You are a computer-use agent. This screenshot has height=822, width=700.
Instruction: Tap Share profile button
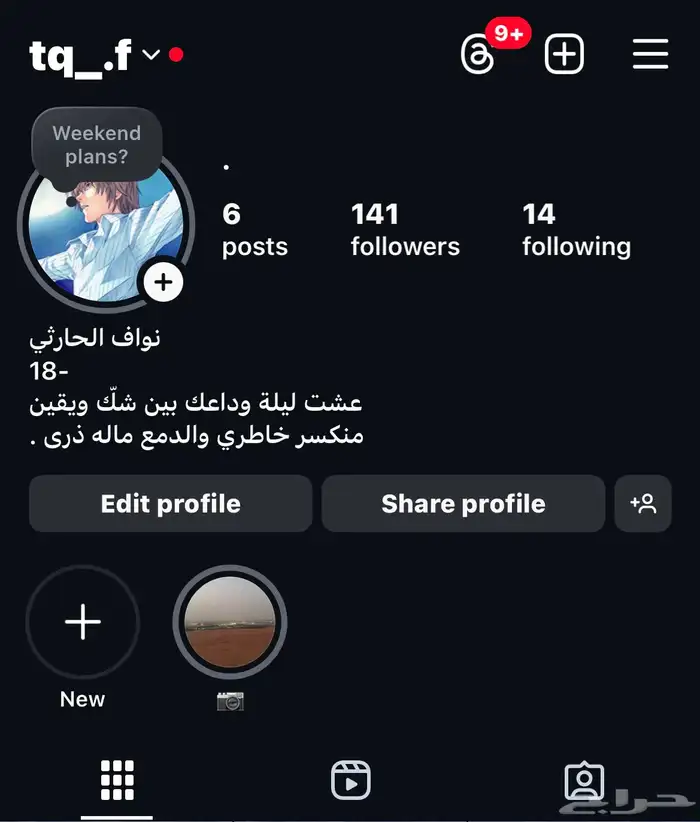coord(463,503)
